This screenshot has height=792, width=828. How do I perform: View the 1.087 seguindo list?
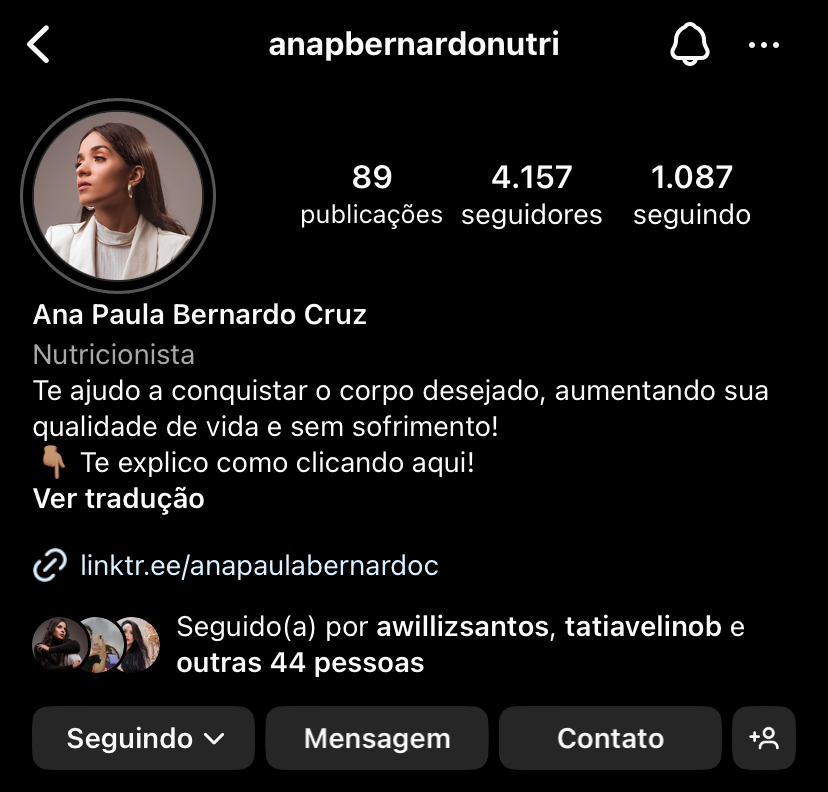click(x=691, y=194)
